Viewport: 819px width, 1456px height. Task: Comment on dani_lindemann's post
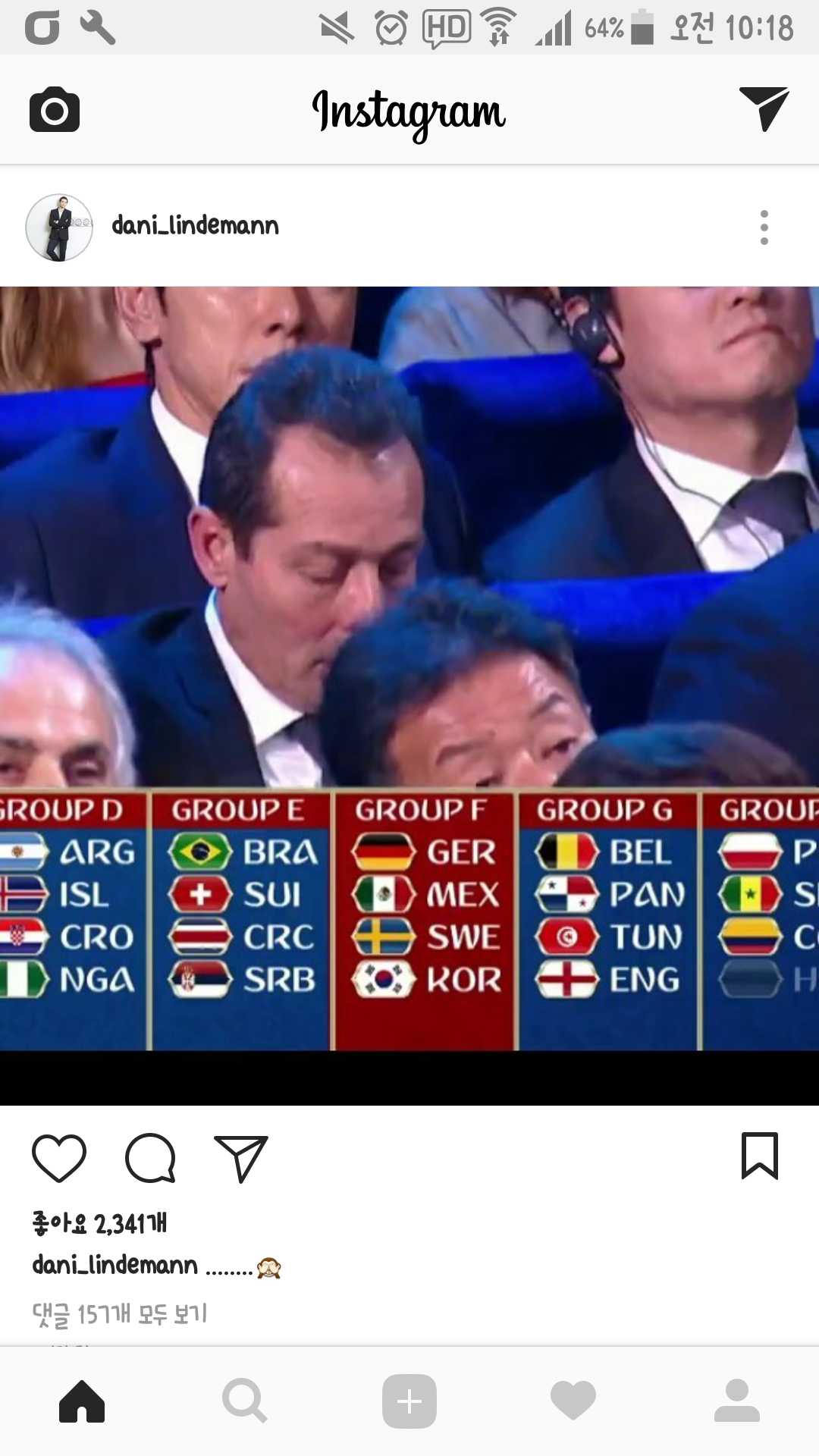(x=150, y=1159)
